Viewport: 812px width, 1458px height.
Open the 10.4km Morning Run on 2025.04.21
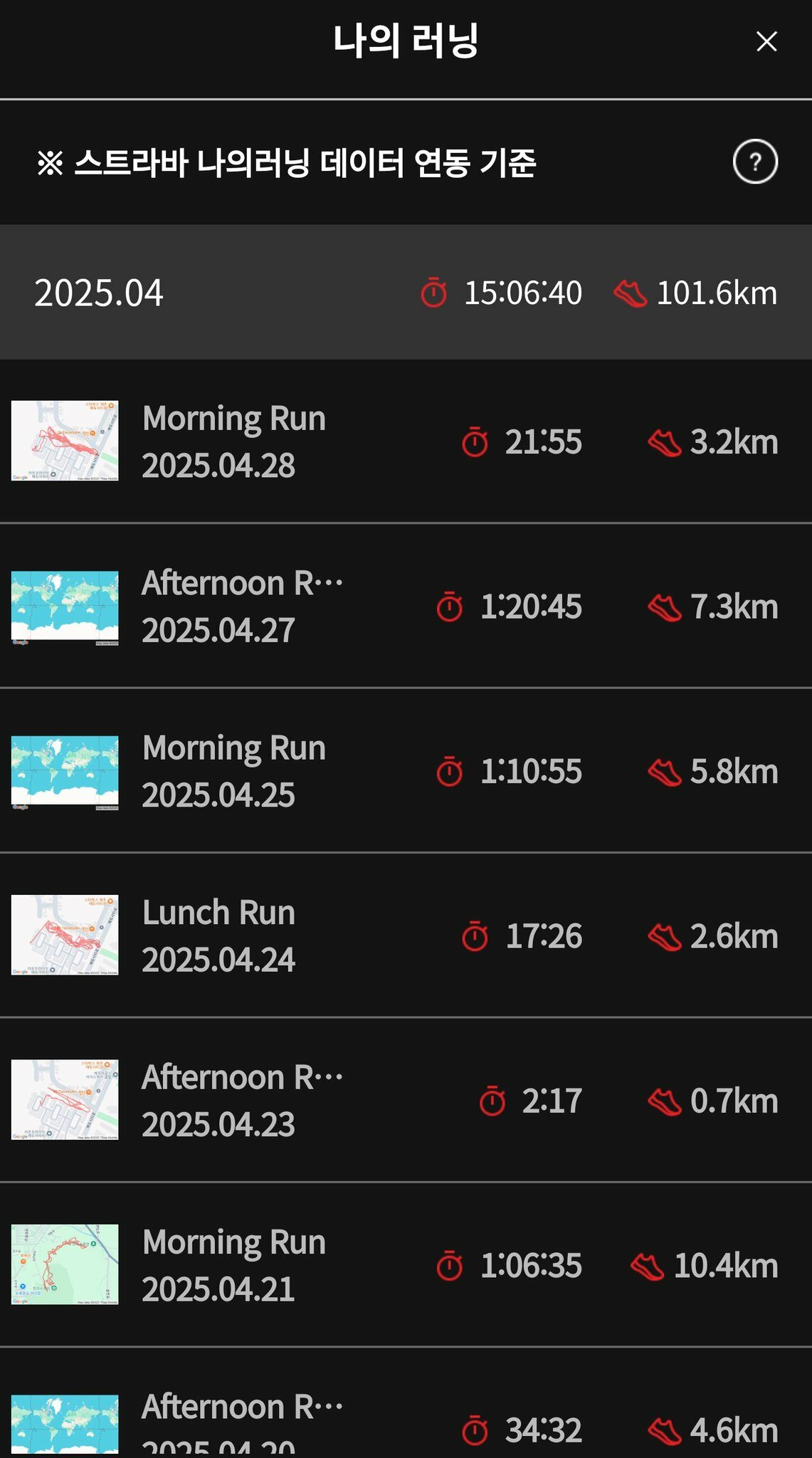pyautogui.click(x=406, y=1265)
